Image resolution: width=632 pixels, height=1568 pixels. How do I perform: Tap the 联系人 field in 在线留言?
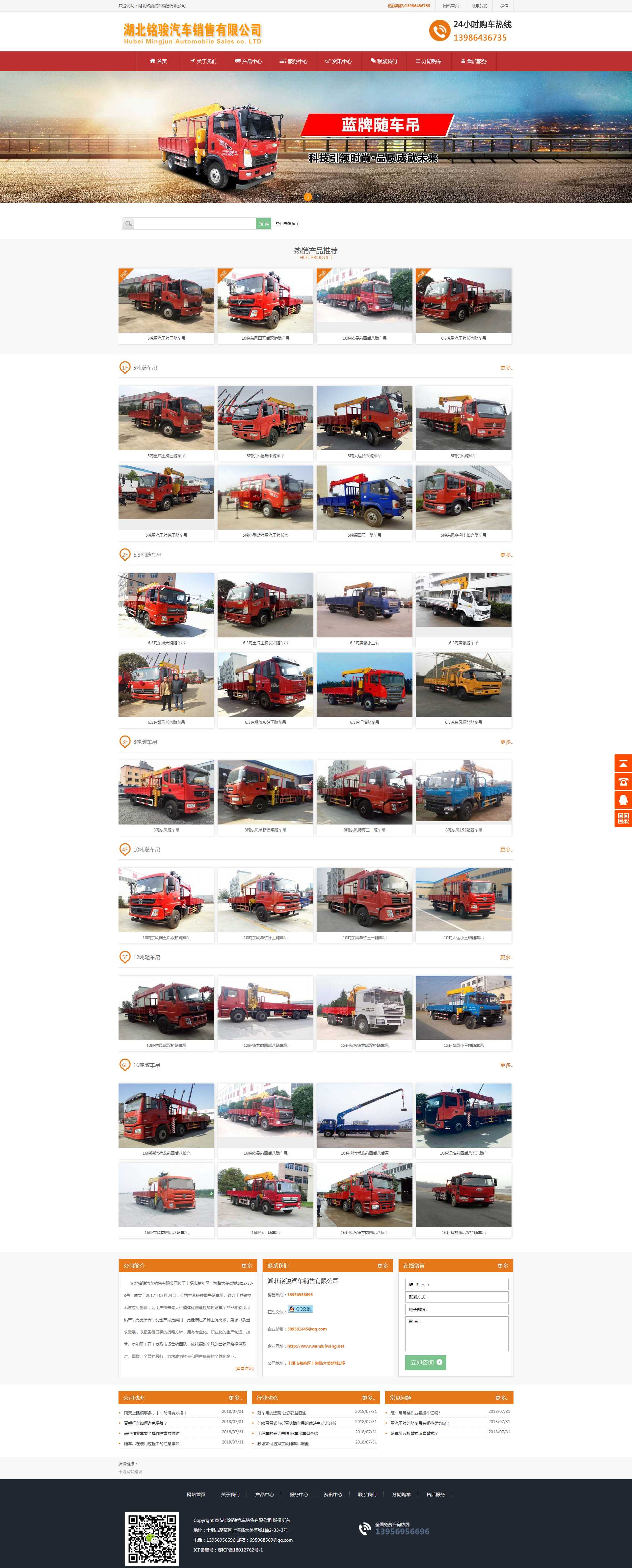click(x=457, y=1284)
